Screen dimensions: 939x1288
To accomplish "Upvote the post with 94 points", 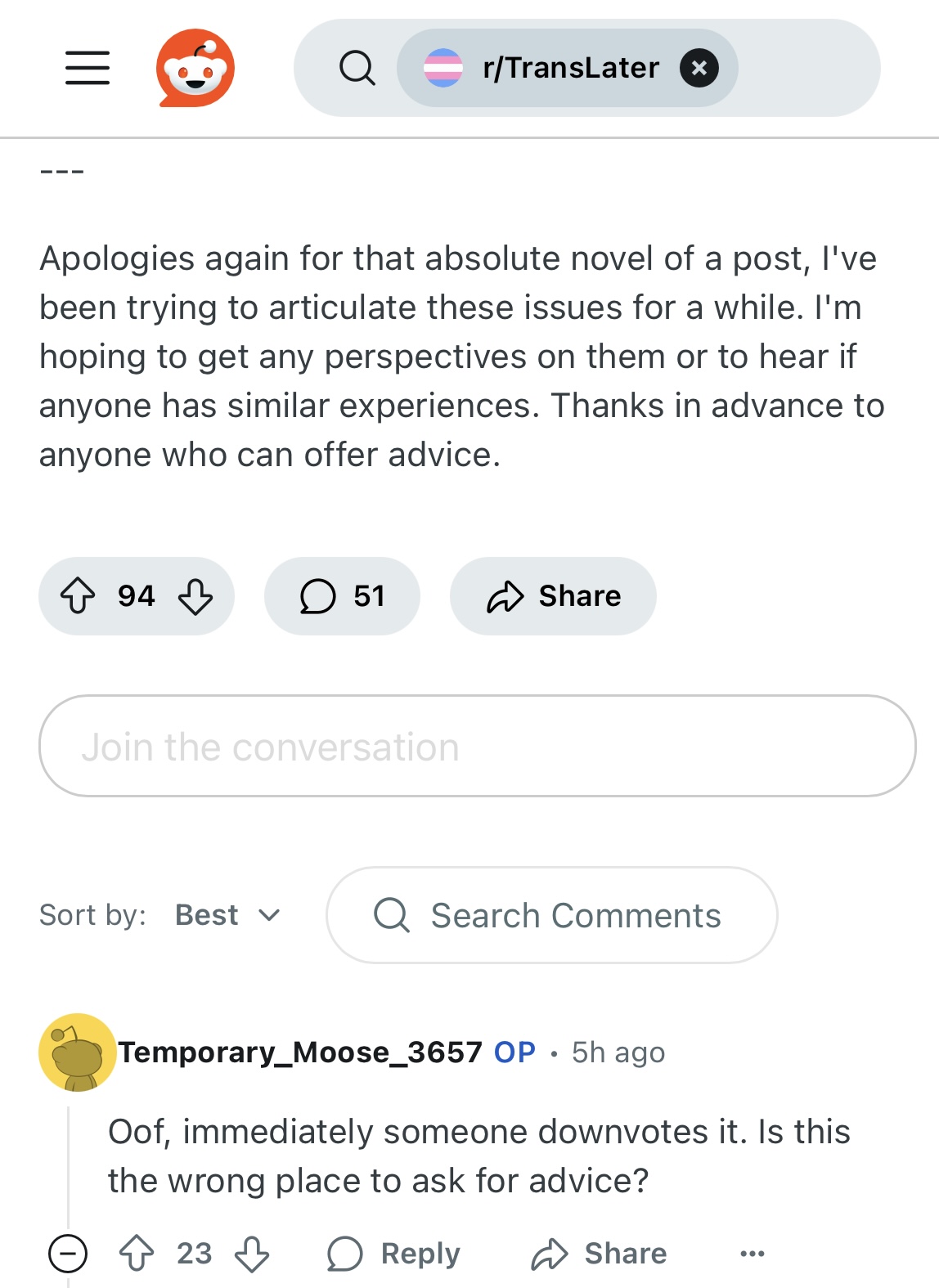I will point(79,596).
